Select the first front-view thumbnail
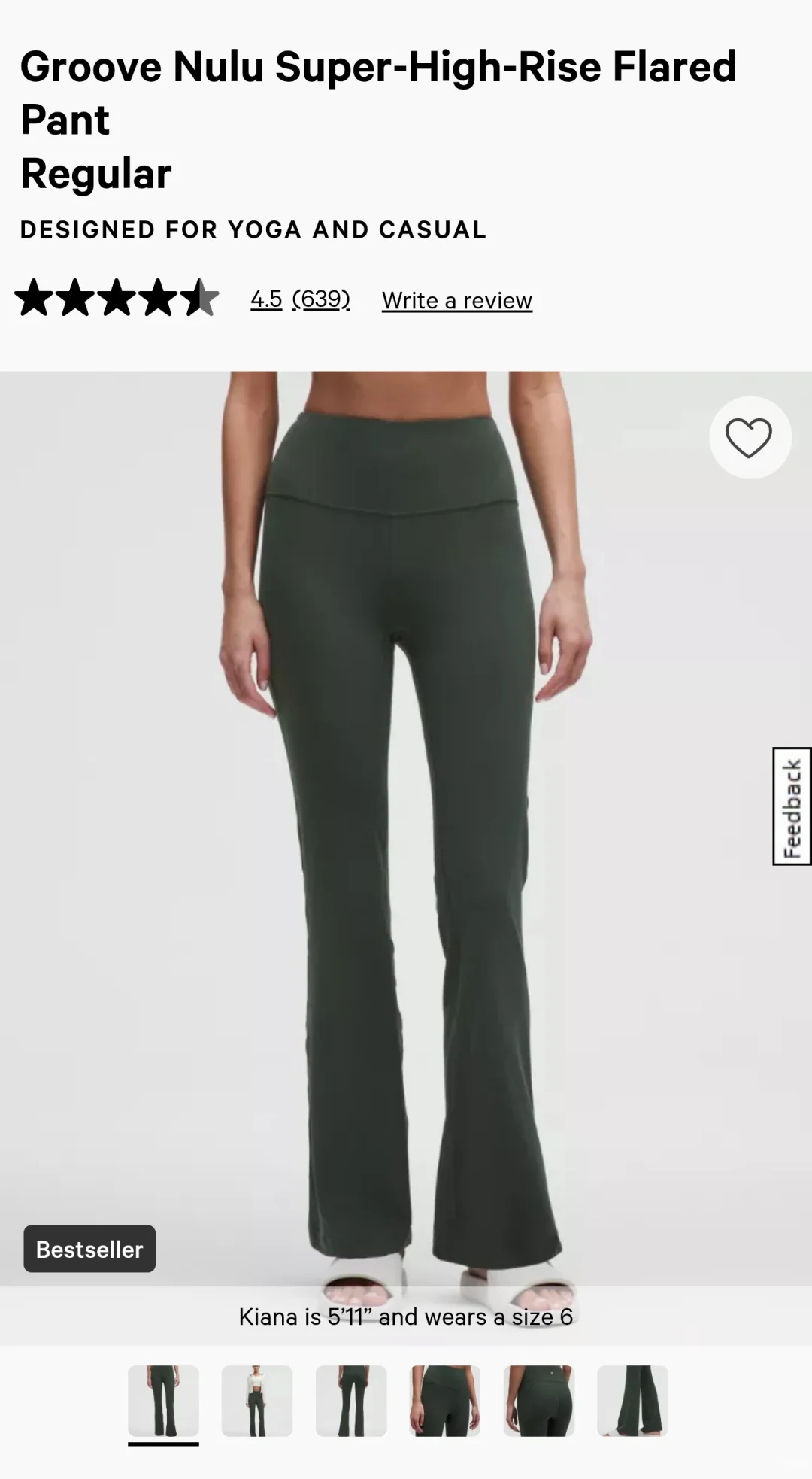812x1479 pixels. click(163, 1401)
